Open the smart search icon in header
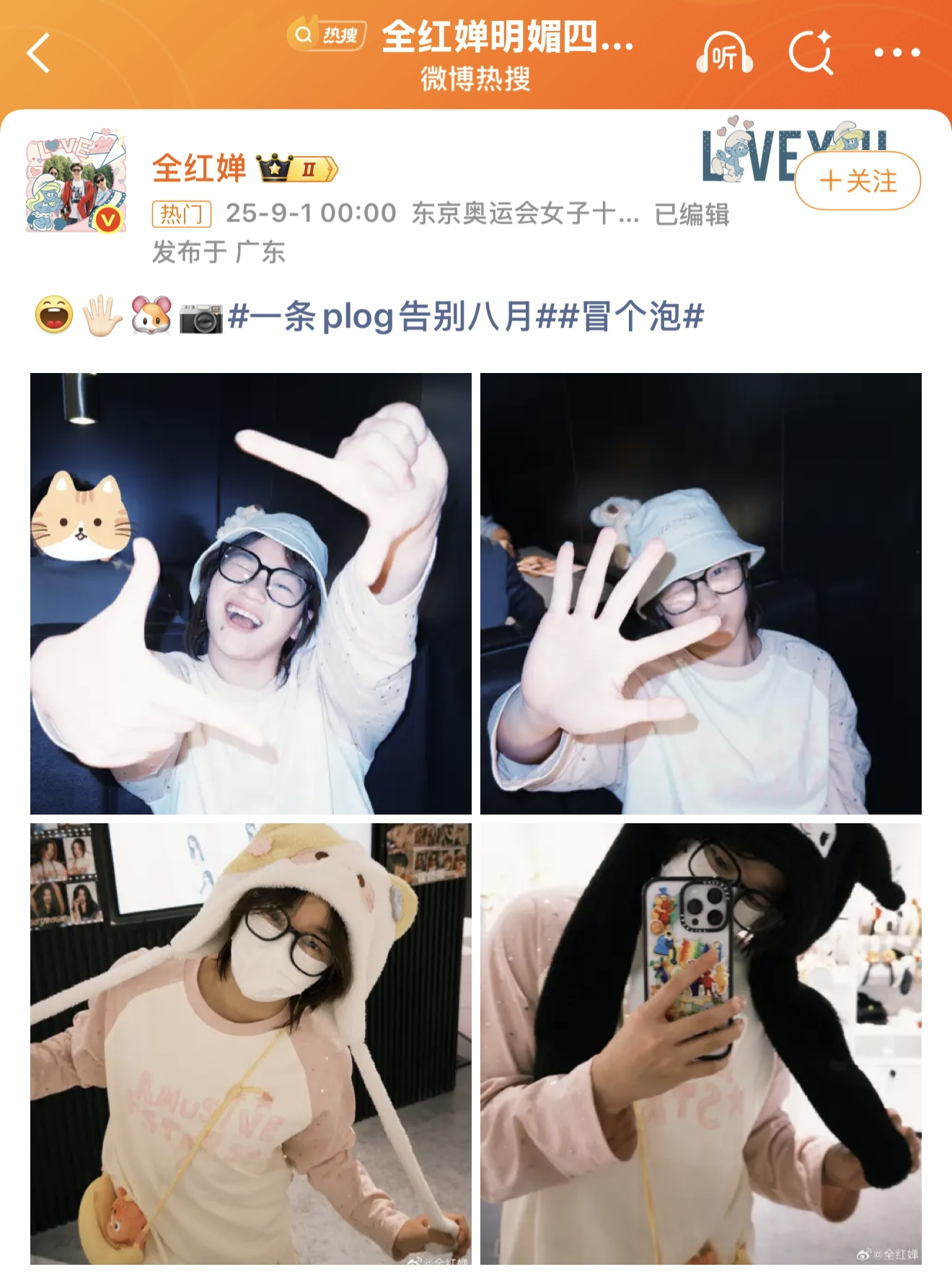 (x=811, y=53)
